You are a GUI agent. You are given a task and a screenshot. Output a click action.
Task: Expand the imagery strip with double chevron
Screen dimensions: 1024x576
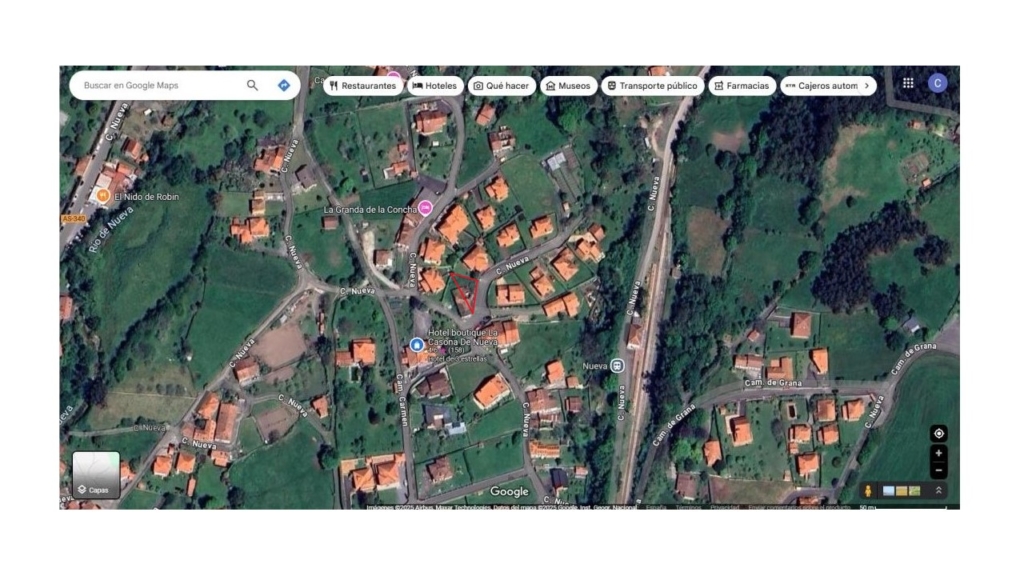pos(939,491)
